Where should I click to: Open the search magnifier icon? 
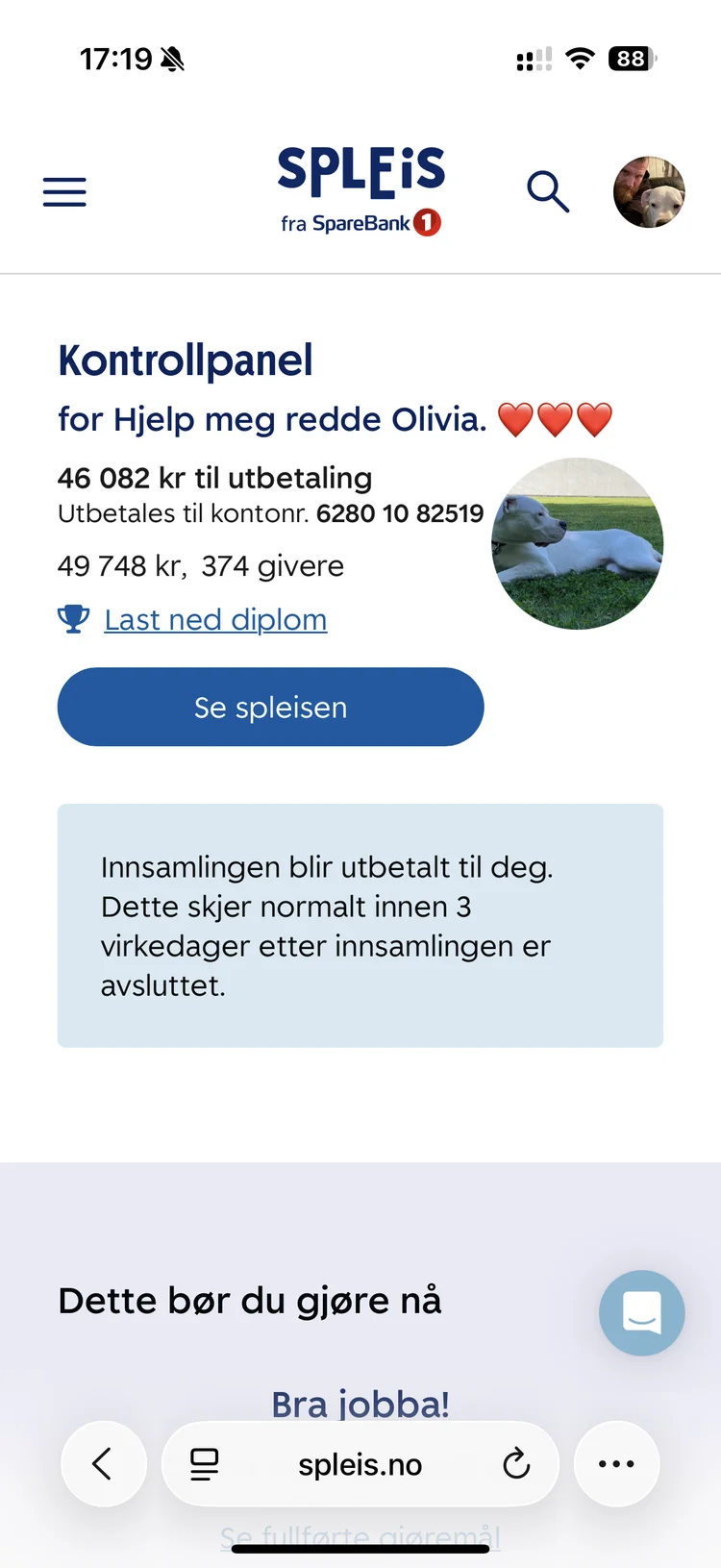tap(548, 191)
